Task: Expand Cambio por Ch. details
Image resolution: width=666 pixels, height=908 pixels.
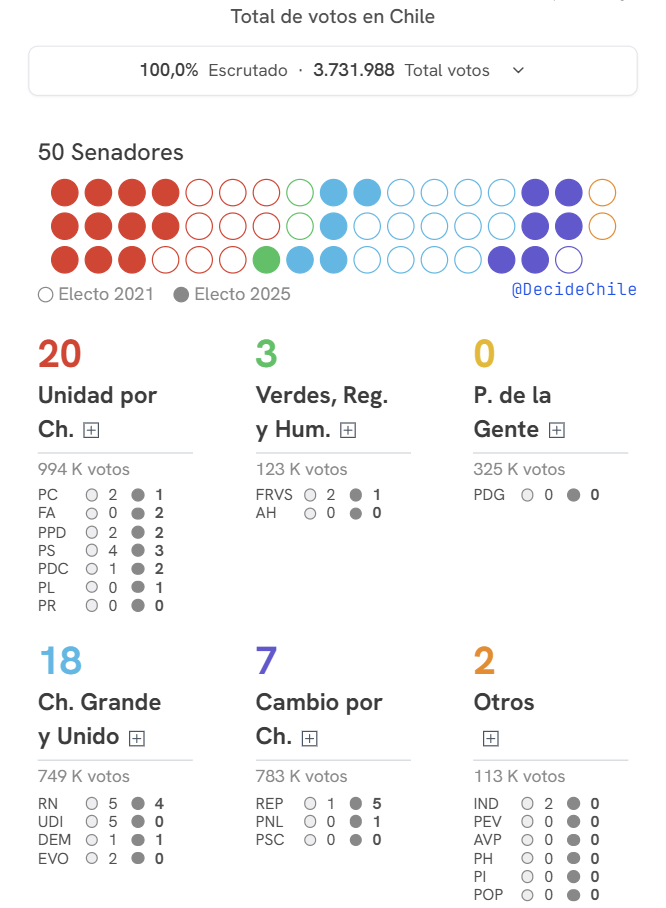Action: coord(310,738)
